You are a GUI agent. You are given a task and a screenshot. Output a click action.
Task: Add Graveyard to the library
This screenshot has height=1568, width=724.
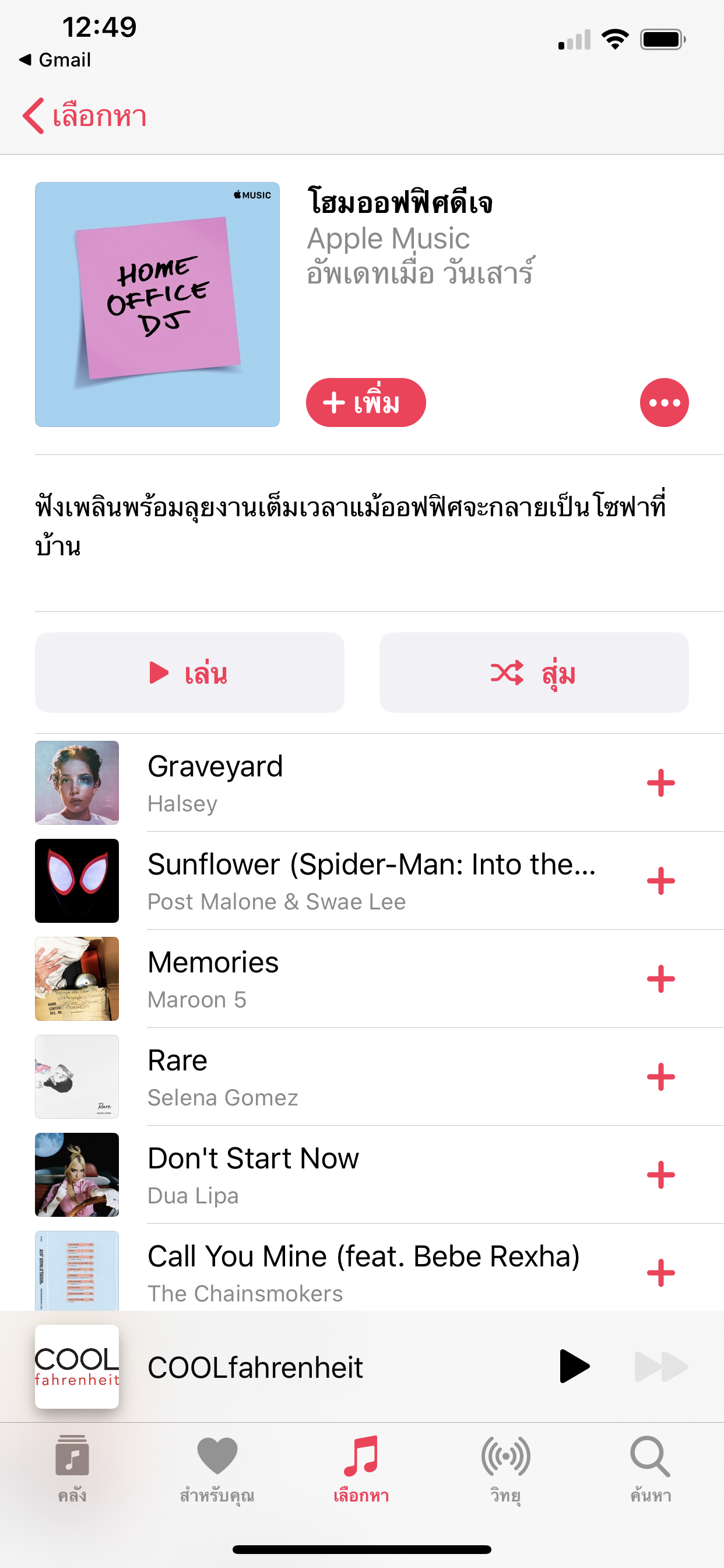click(x=660, y=783)
